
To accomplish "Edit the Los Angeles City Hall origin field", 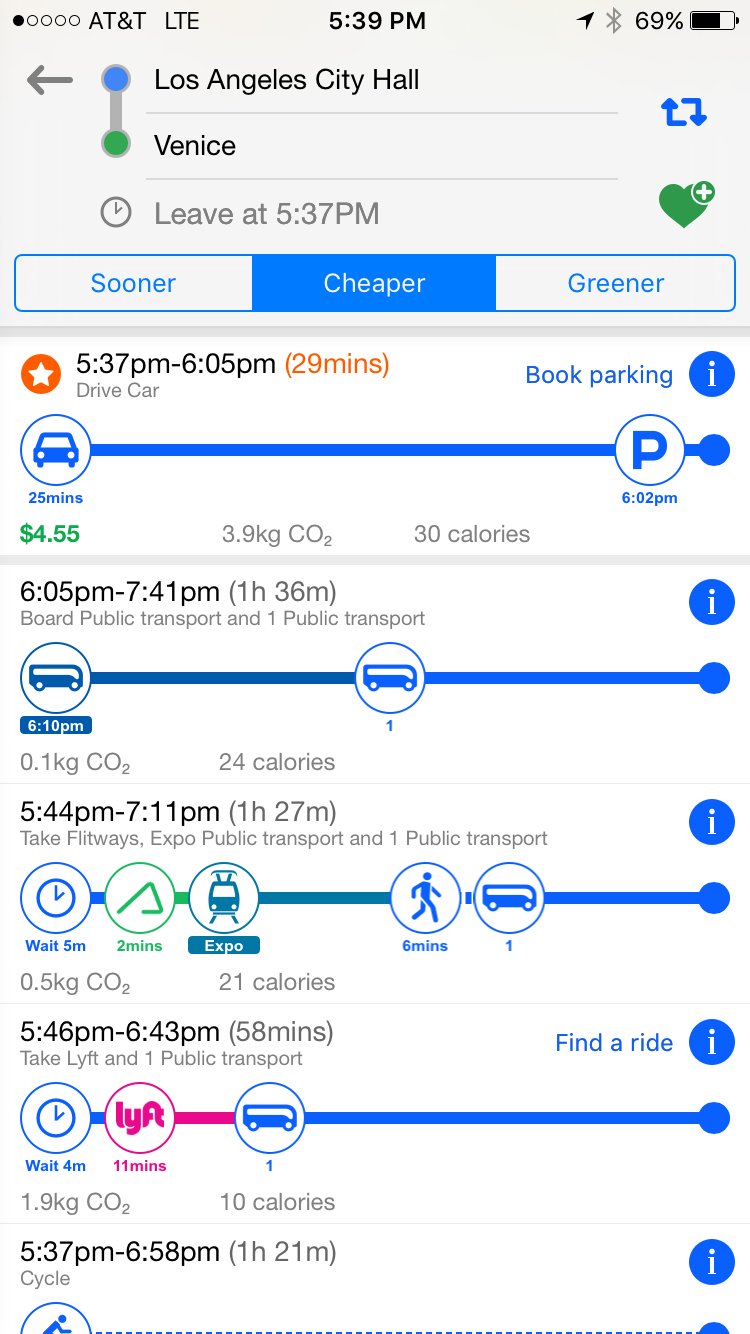I will [380, 81].
